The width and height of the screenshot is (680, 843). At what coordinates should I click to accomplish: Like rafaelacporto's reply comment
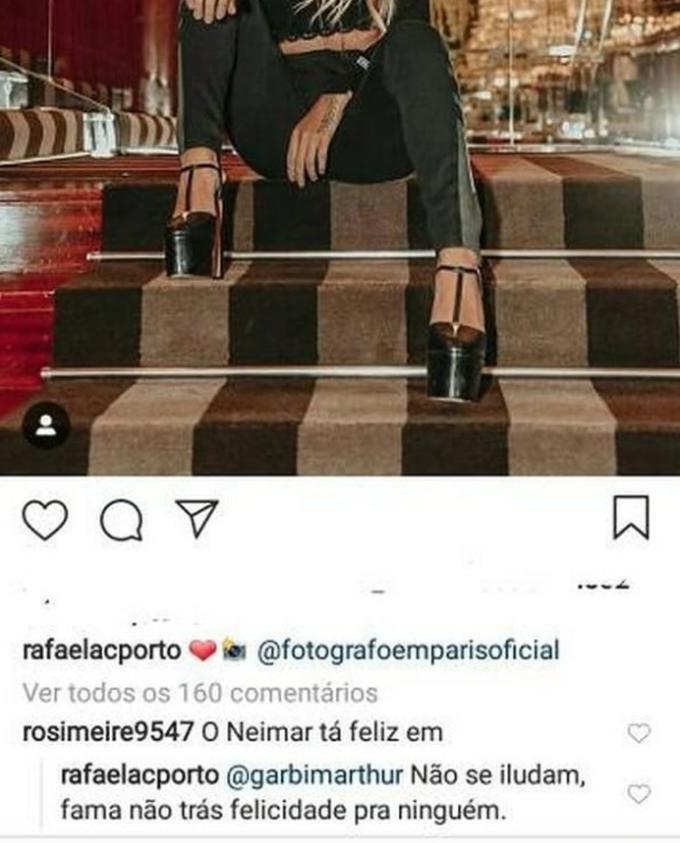click(x=638, y=794)
